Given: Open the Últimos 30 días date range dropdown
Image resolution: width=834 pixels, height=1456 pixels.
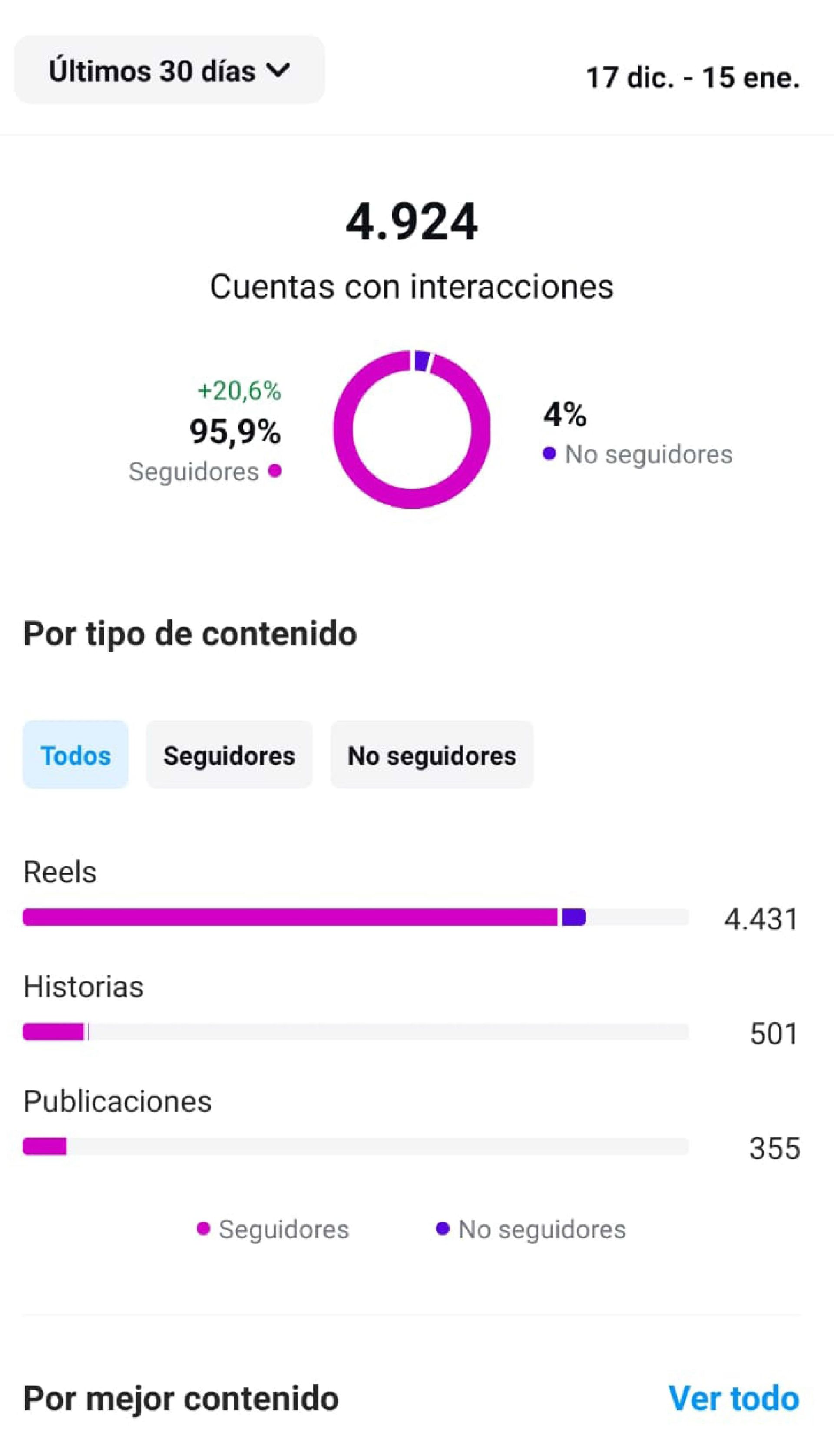Looking at the screenshot, I should point(169,70).
